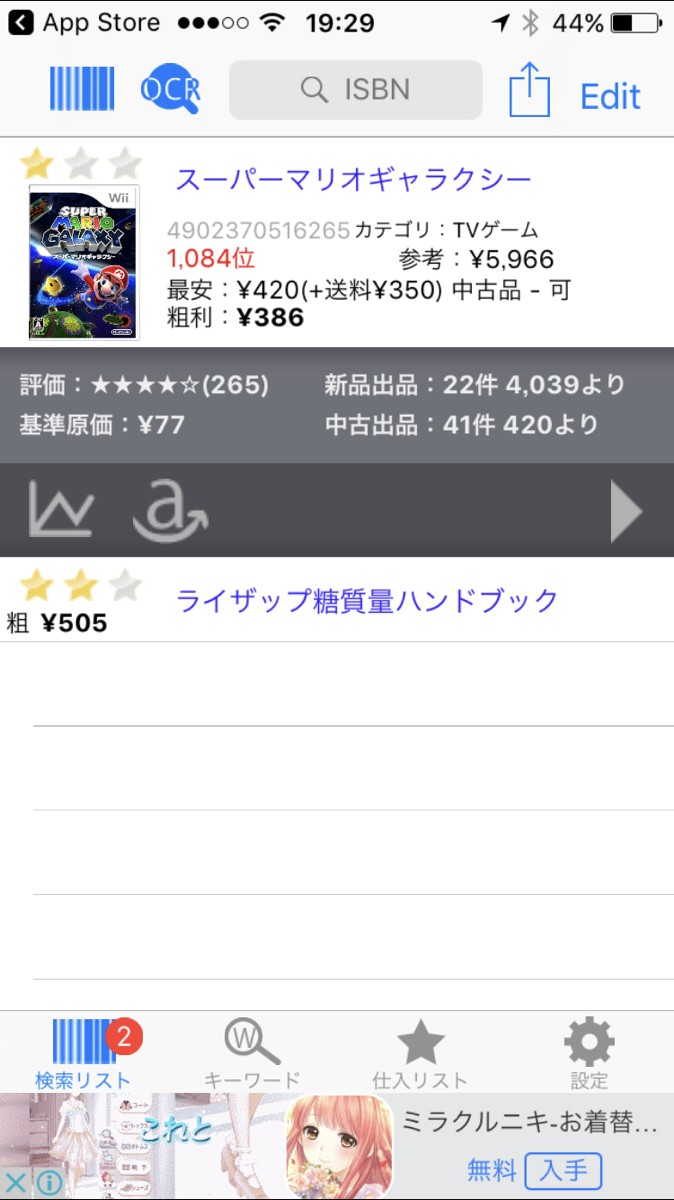Open the 設定 tab
This screenshot has height=1200, width=674.
pos(589,1053)
